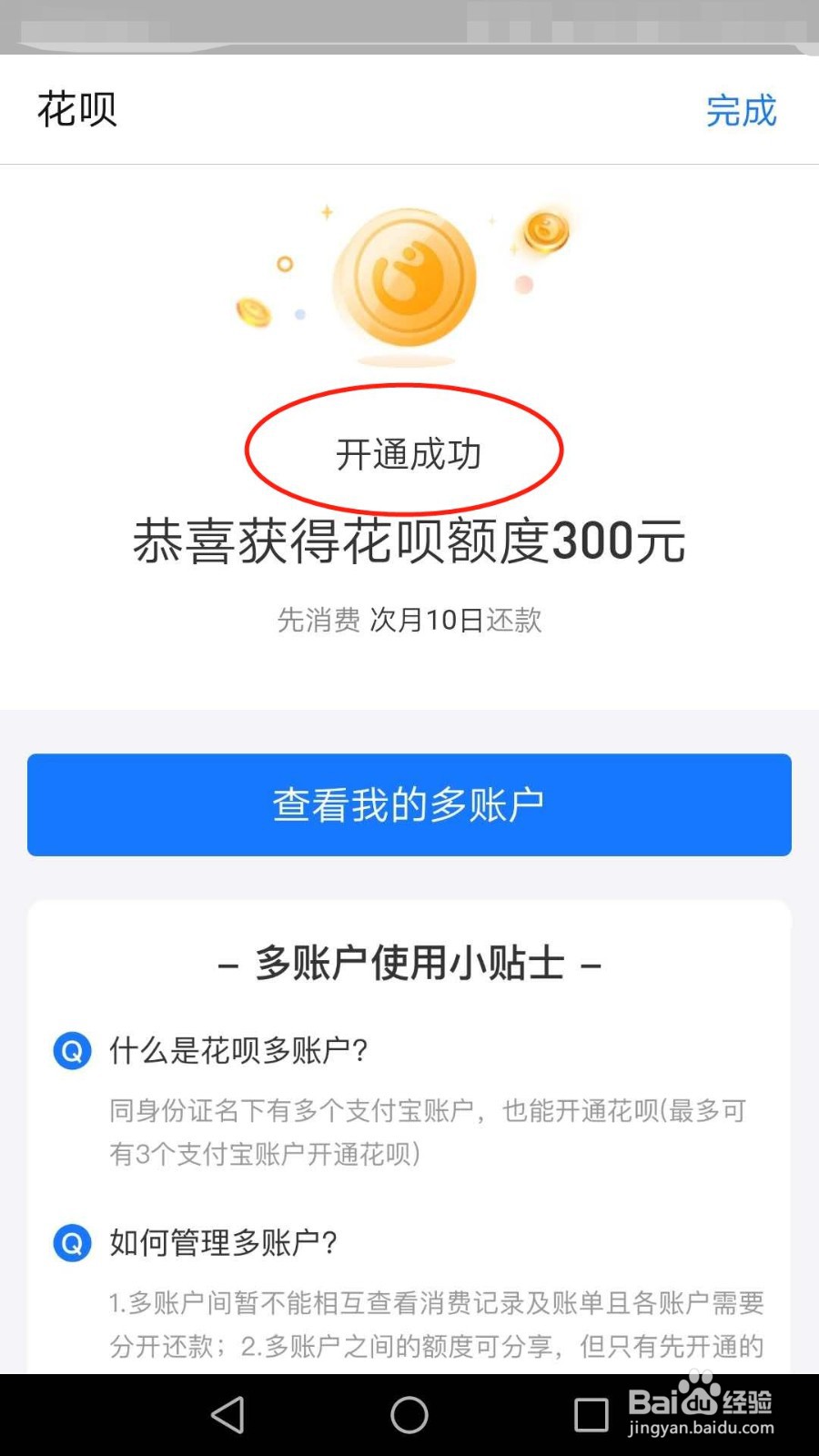Click the blue 查看我的多账户 button
Viewport: 819px width, 1456px height.
tap(409, 804)
